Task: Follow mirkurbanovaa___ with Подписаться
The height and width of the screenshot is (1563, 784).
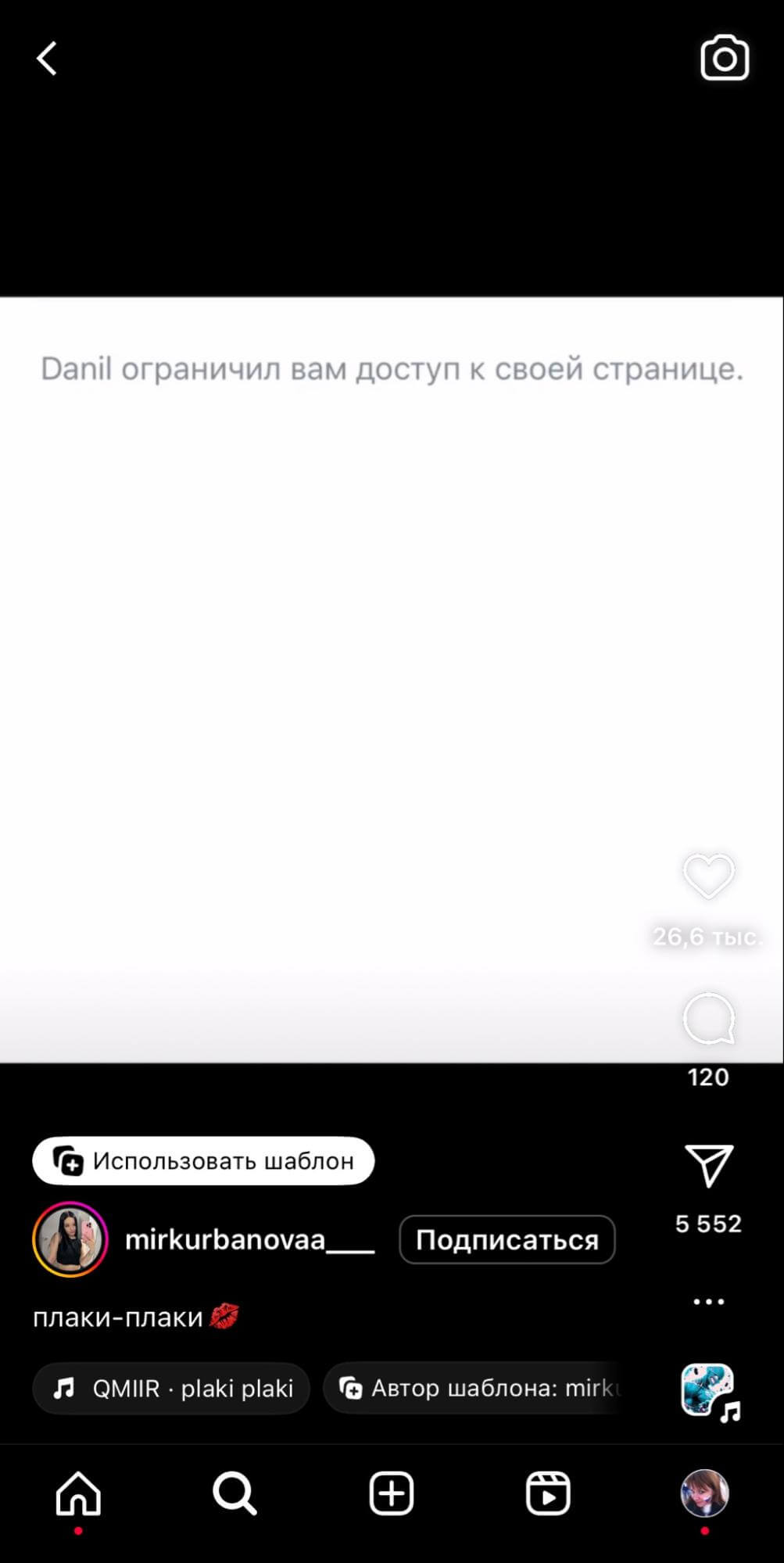Action: click(507, 1240)
